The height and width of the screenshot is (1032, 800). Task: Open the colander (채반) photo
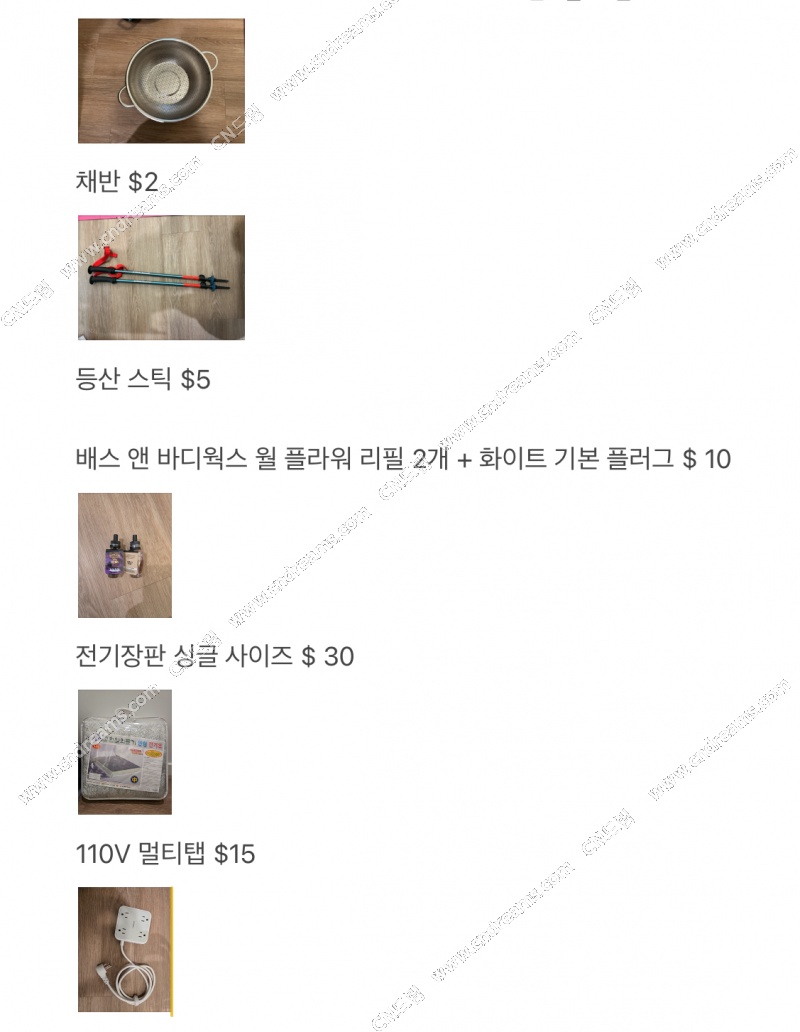click(161, 81)
